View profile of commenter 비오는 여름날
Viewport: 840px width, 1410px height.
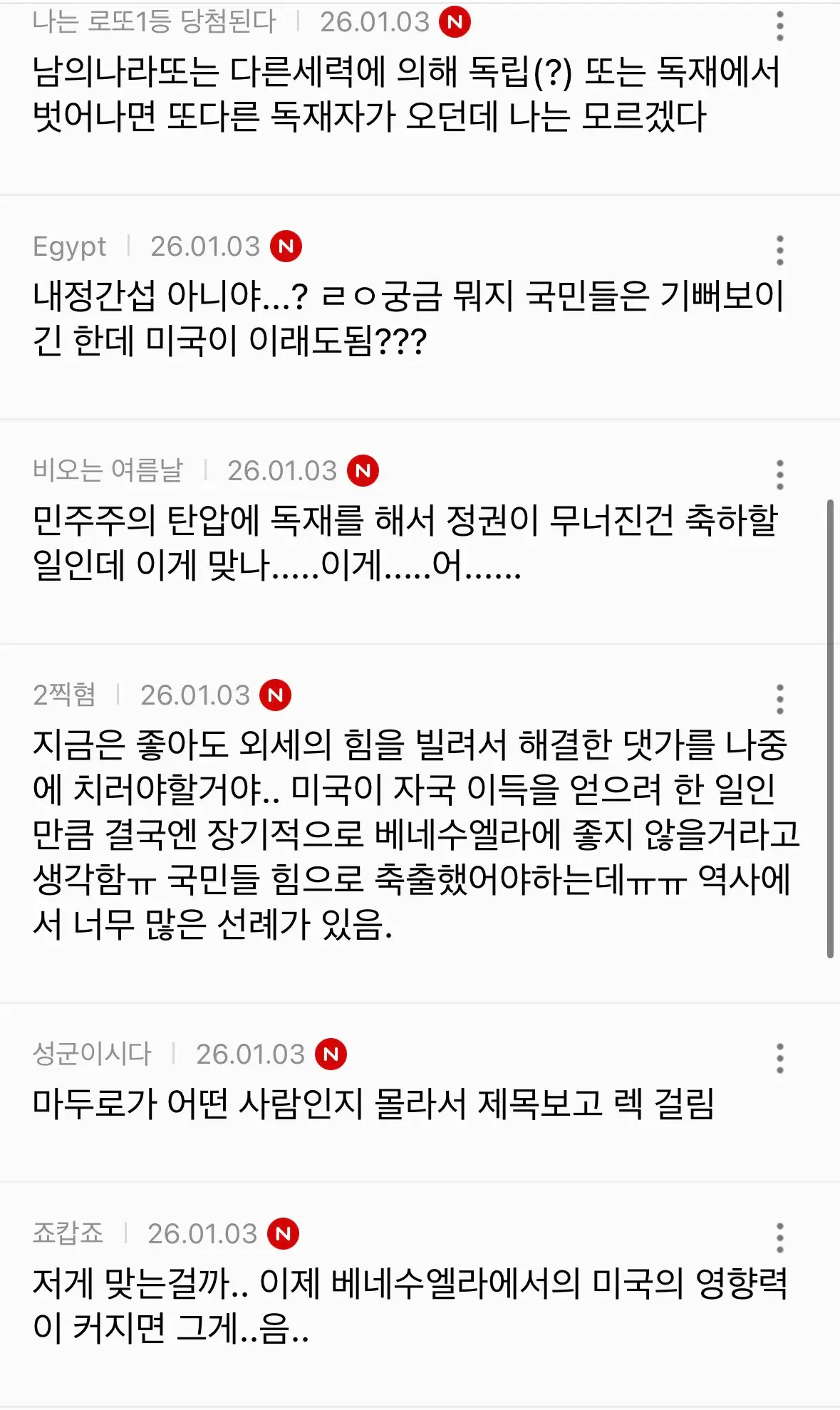(108, 470)
